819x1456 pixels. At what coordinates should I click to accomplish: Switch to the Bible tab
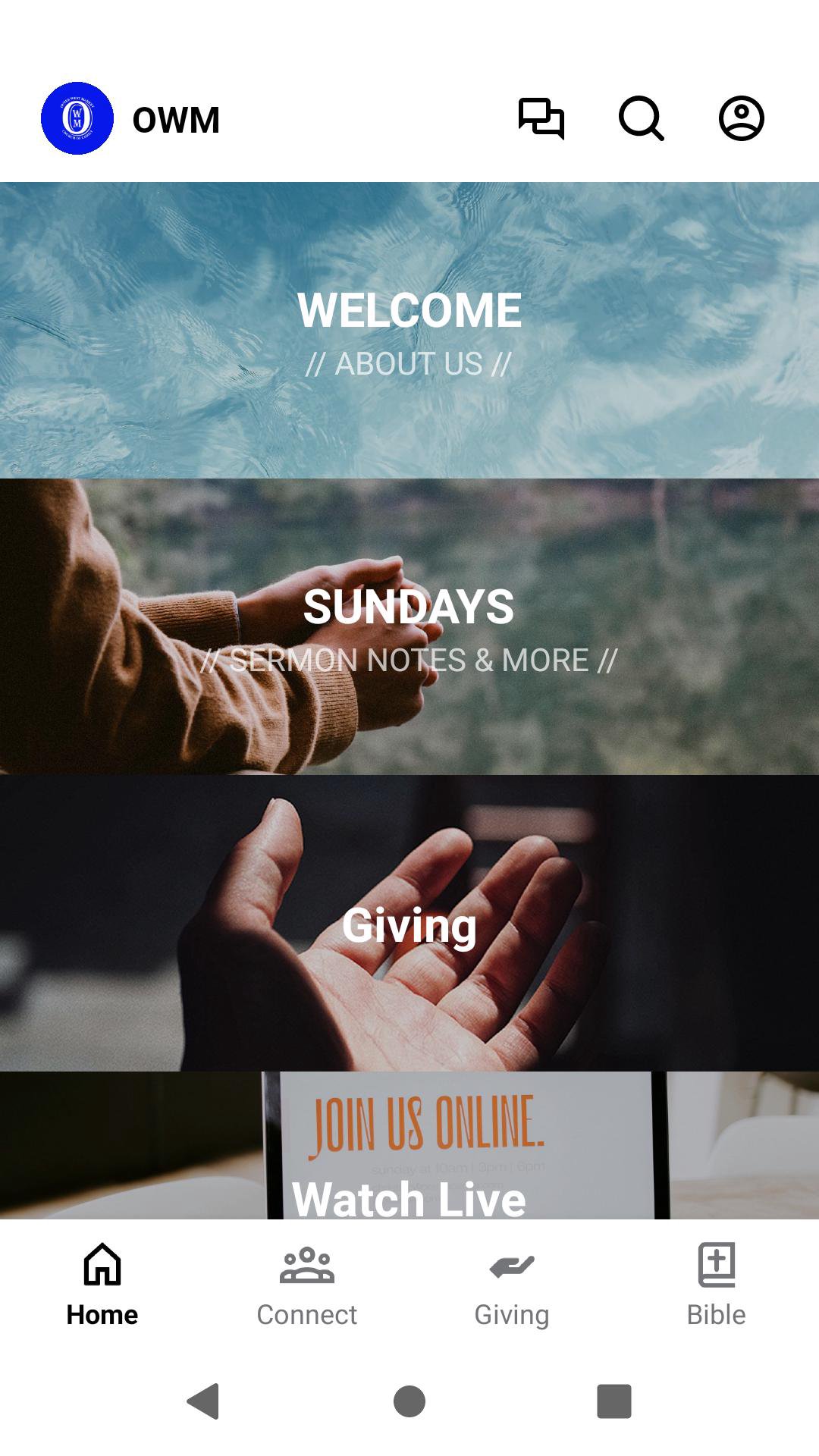717,1285
